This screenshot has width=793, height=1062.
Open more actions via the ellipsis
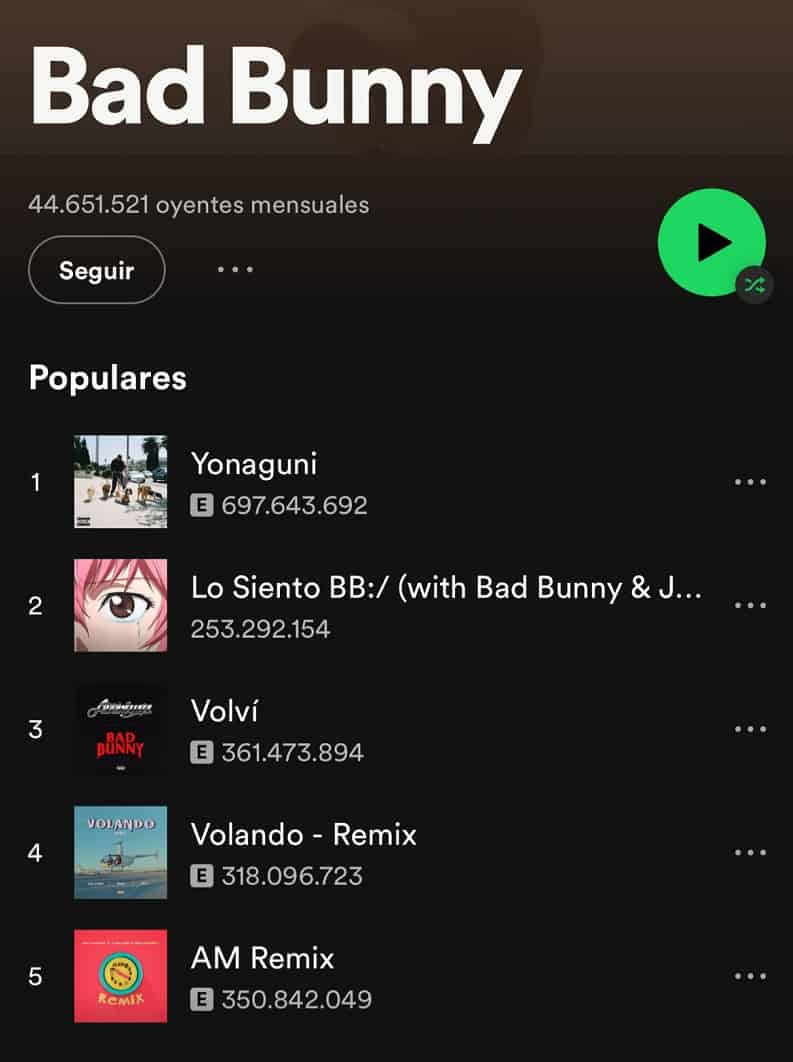[234, 269]
